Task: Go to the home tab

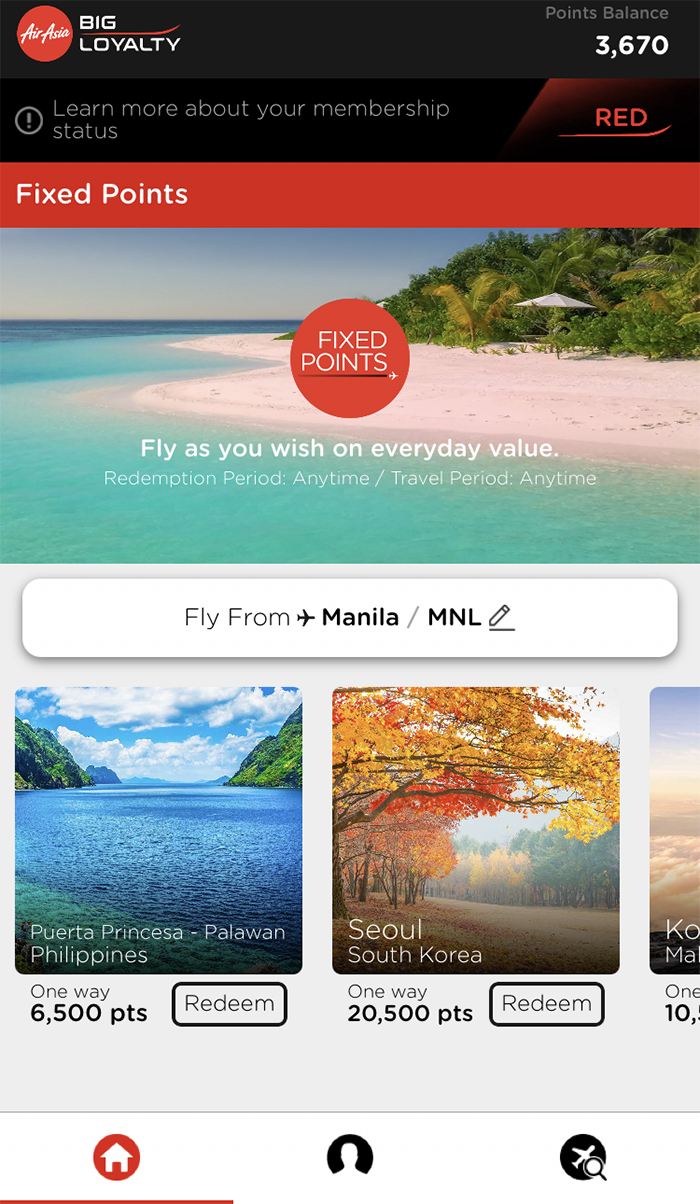Action: pos(116,1158)
